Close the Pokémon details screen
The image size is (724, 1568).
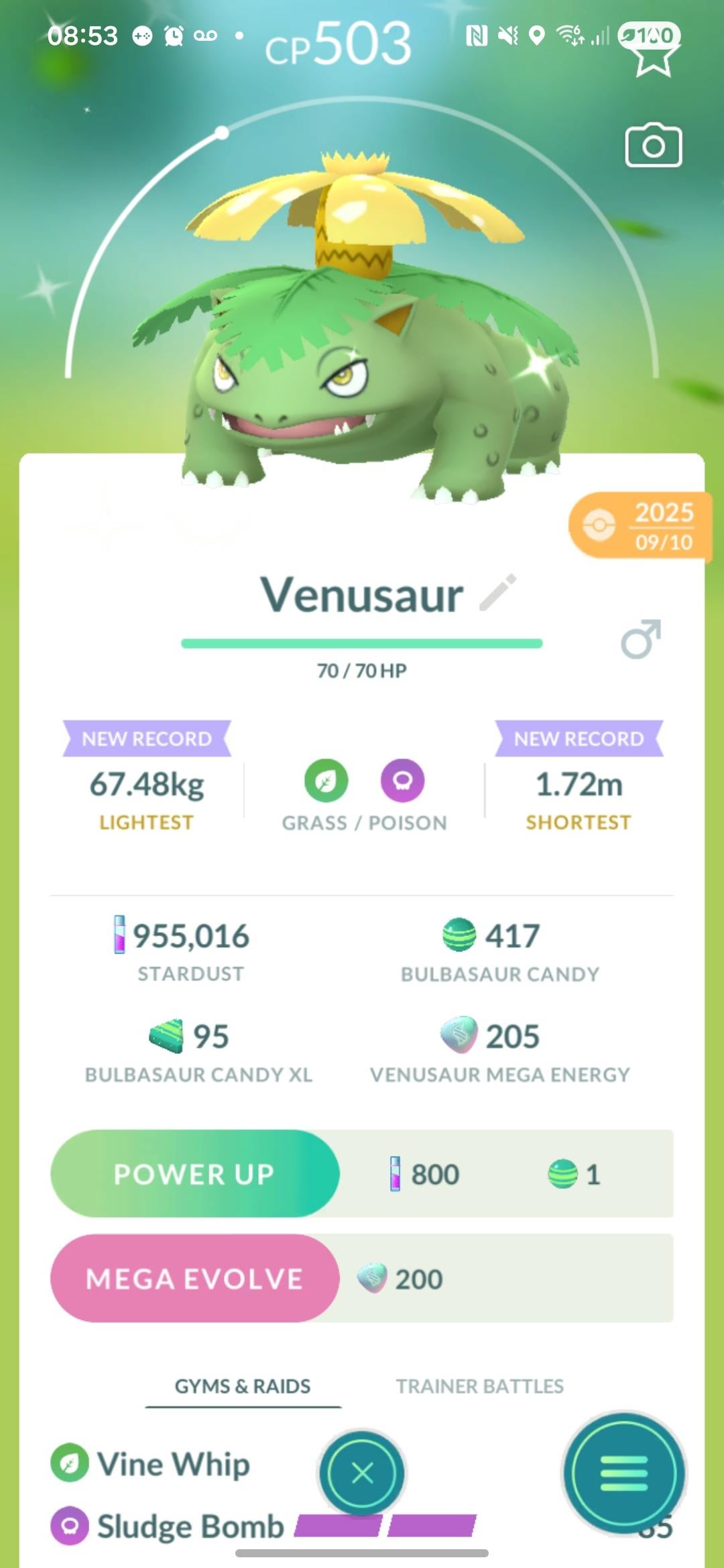point(362,1473)
